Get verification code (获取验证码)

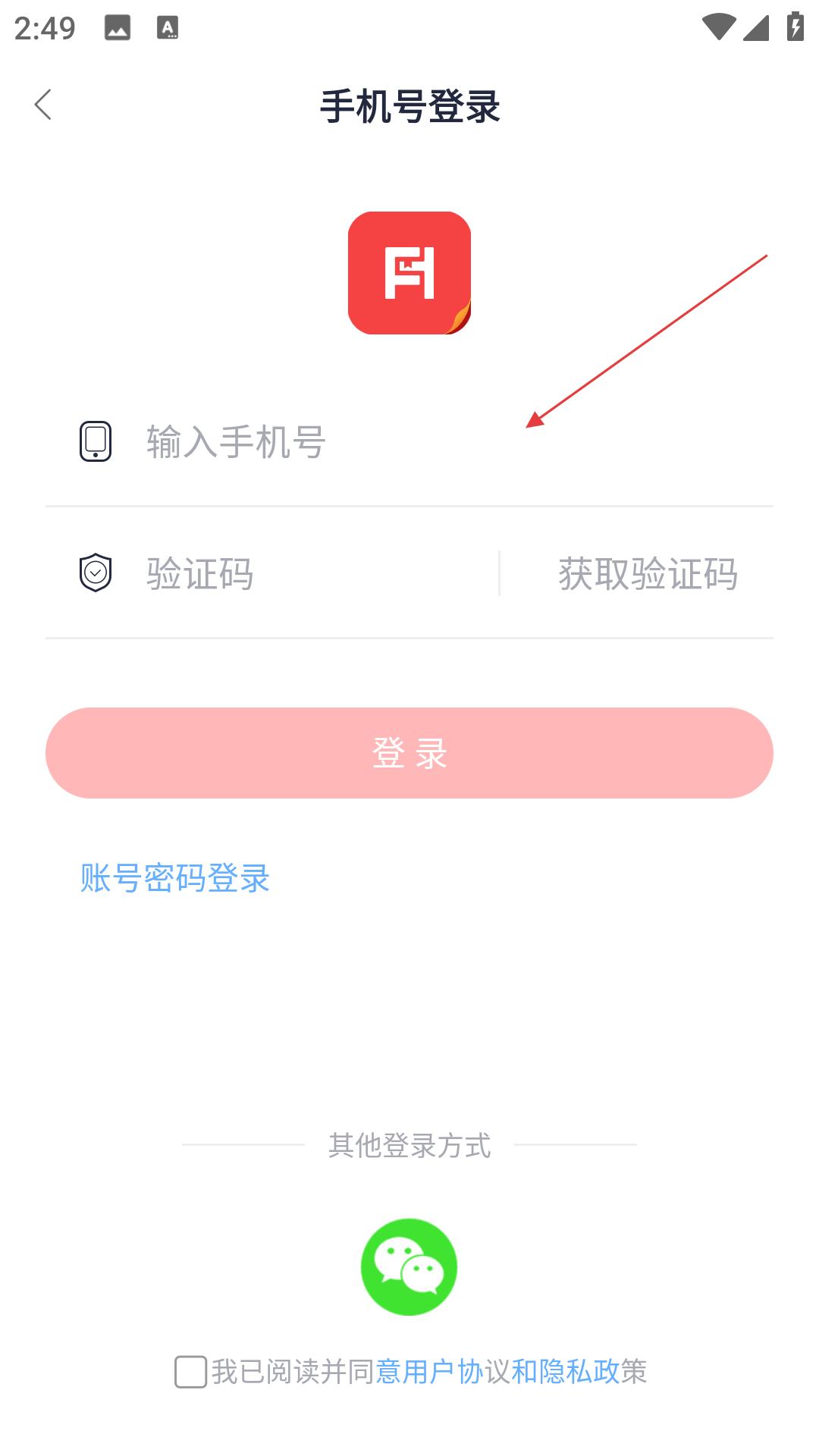coord(648,573)
